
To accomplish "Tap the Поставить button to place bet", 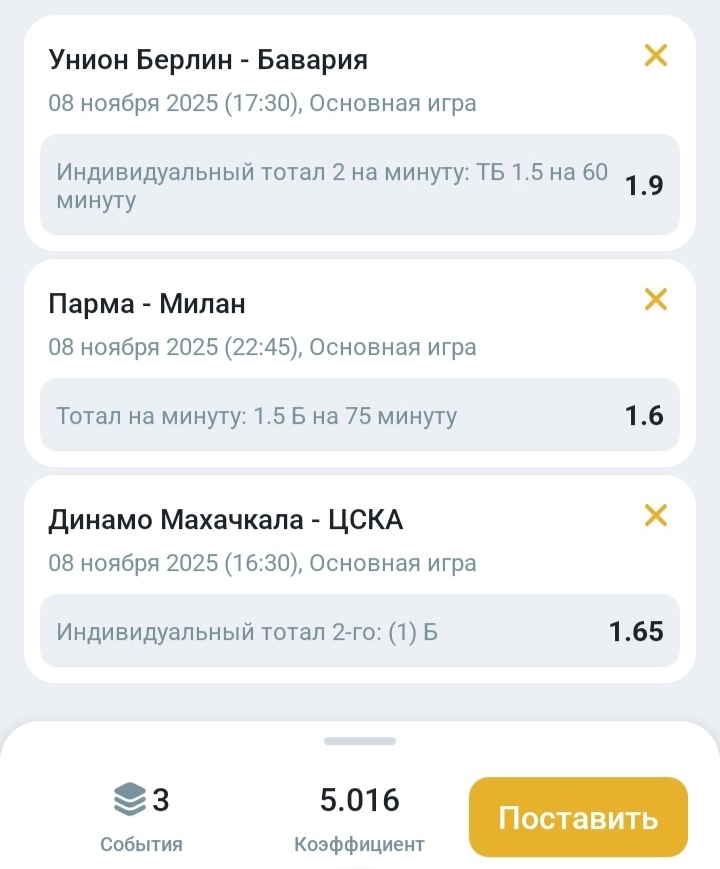I will [x=578, y=817].
